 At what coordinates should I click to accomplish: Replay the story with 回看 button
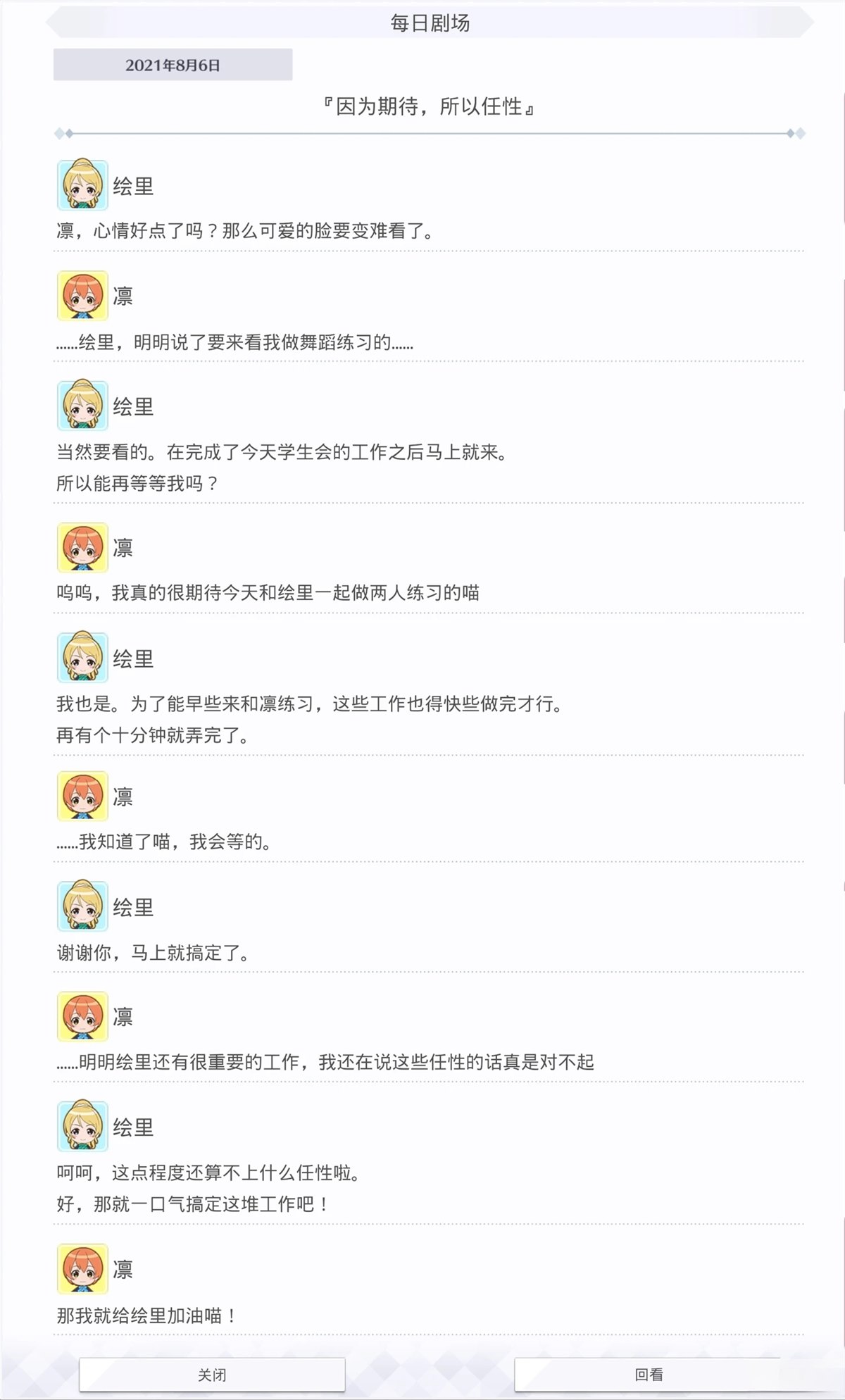[x=648, y=1374]
